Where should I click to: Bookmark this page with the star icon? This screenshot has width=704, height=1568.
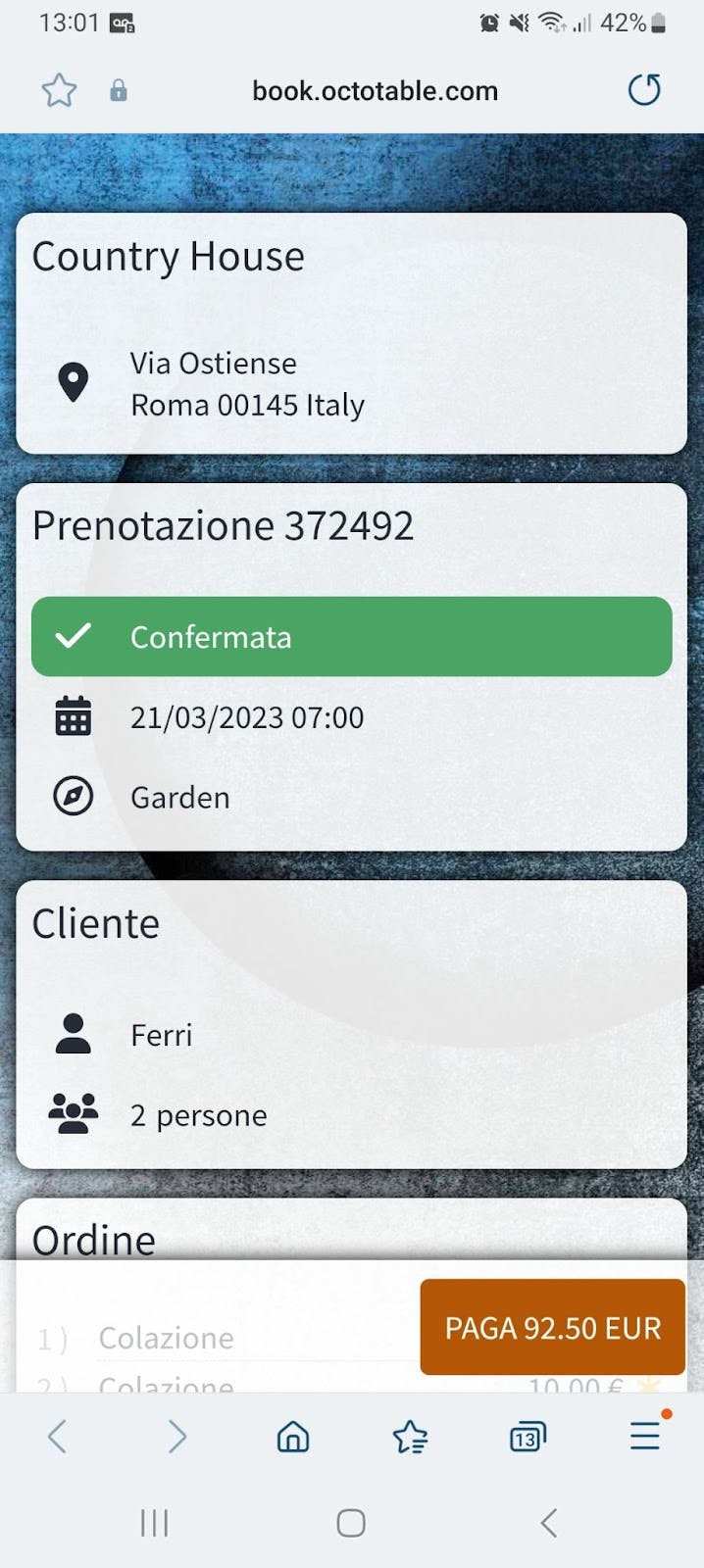[59, 91]
